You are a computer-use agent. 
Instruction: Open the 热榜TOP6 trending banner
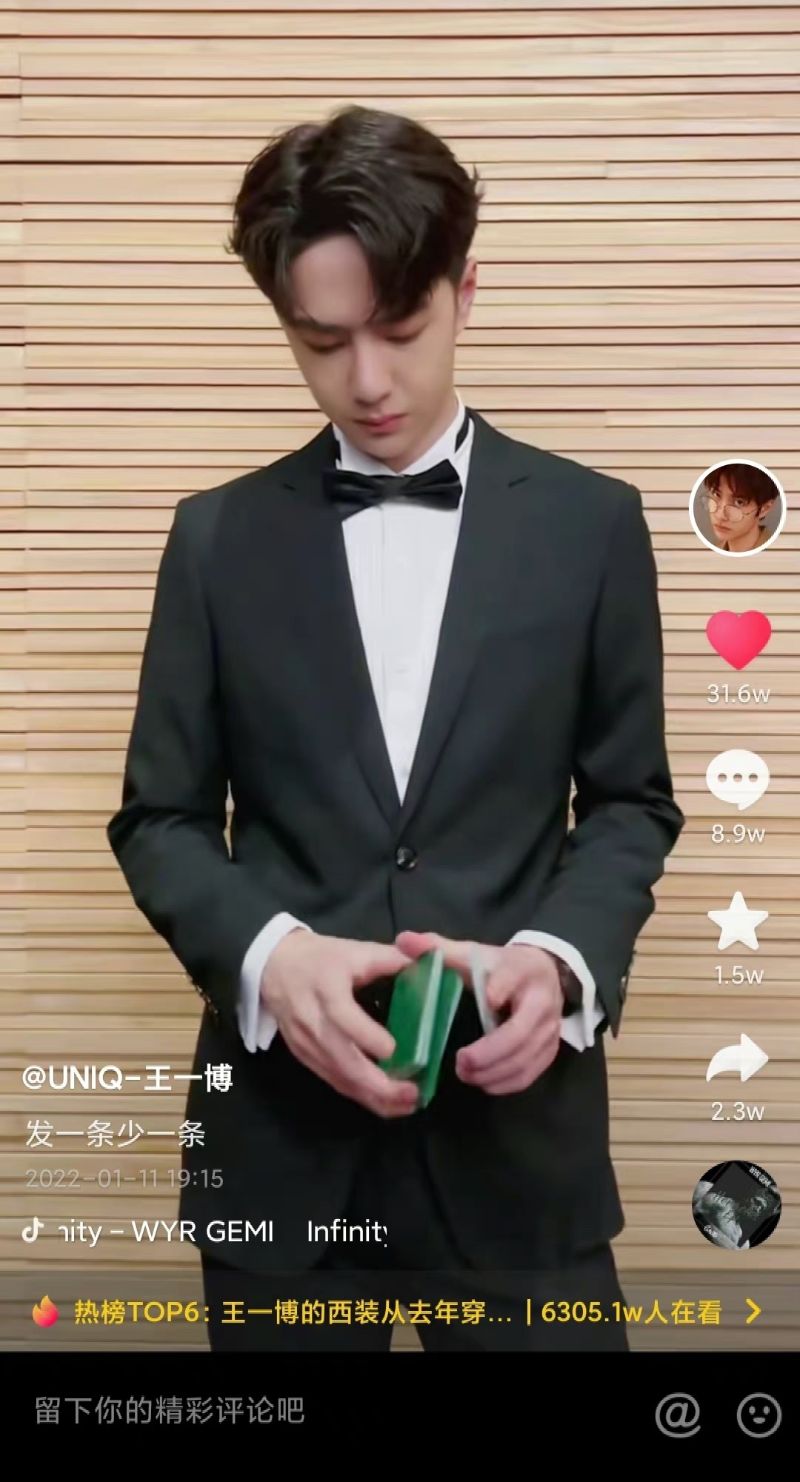[400, 1311]
